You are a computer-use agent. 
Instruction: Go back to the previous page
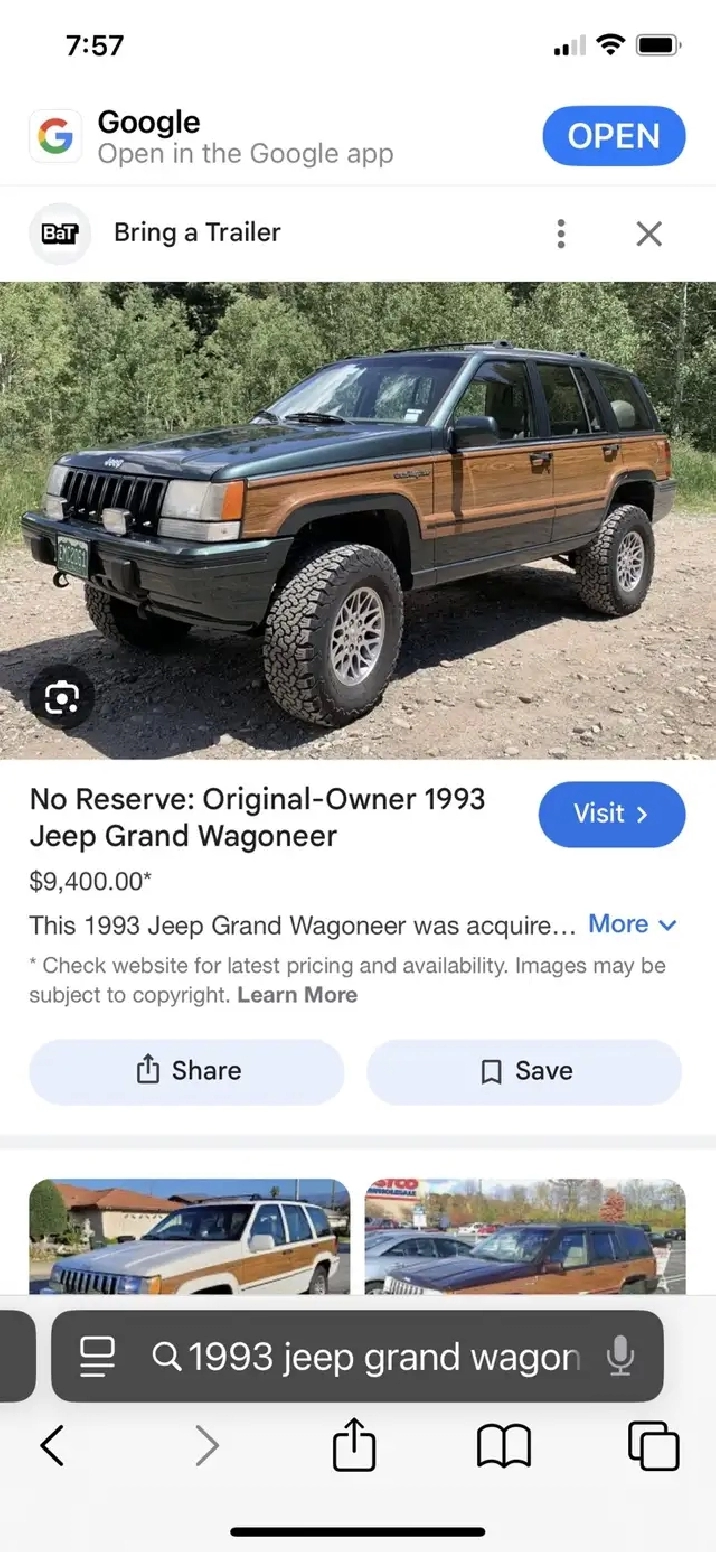[x=52, y=1446]
